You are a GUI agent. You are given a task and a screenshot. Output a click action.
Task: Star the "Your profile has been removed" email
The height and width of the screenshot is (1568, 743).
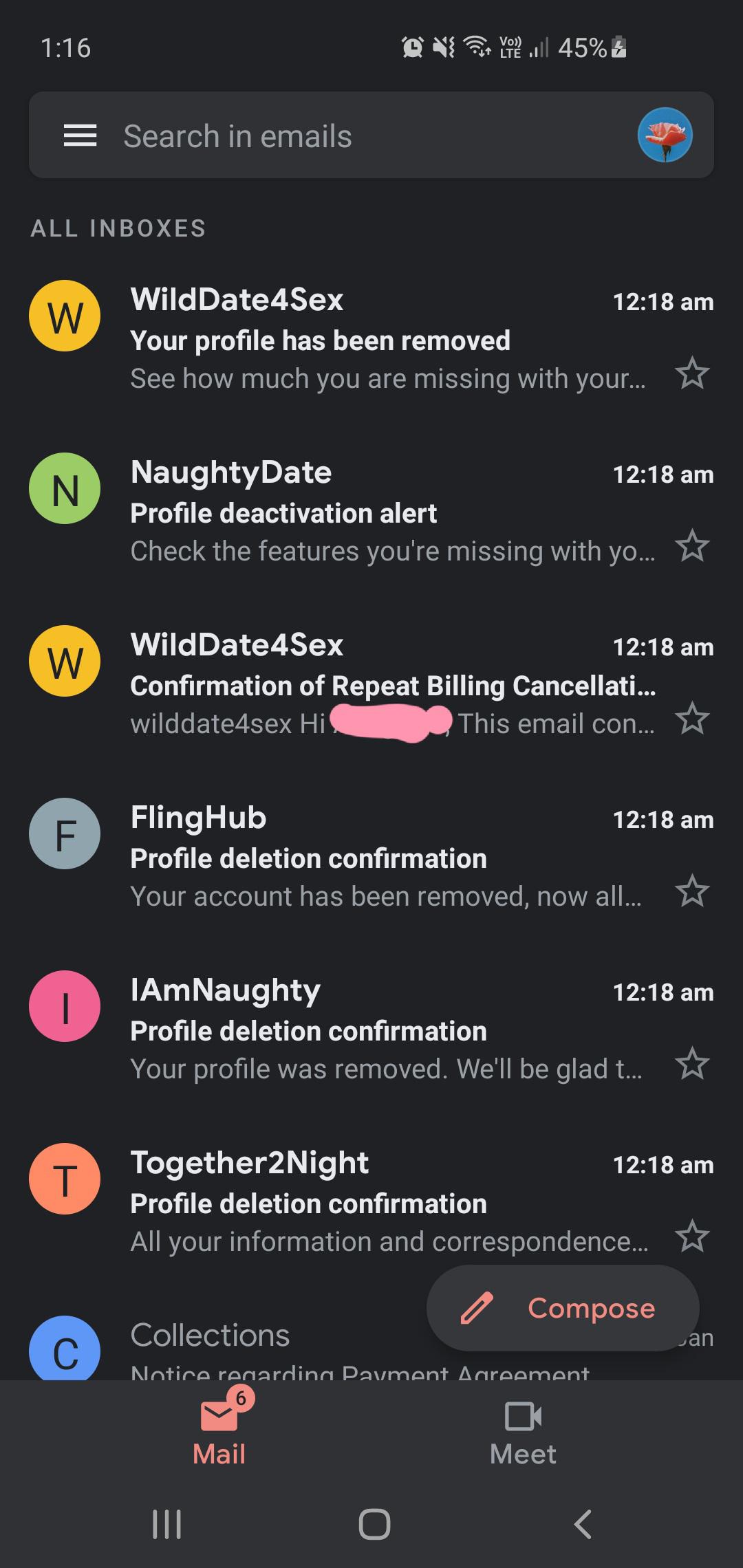(692, 374)
